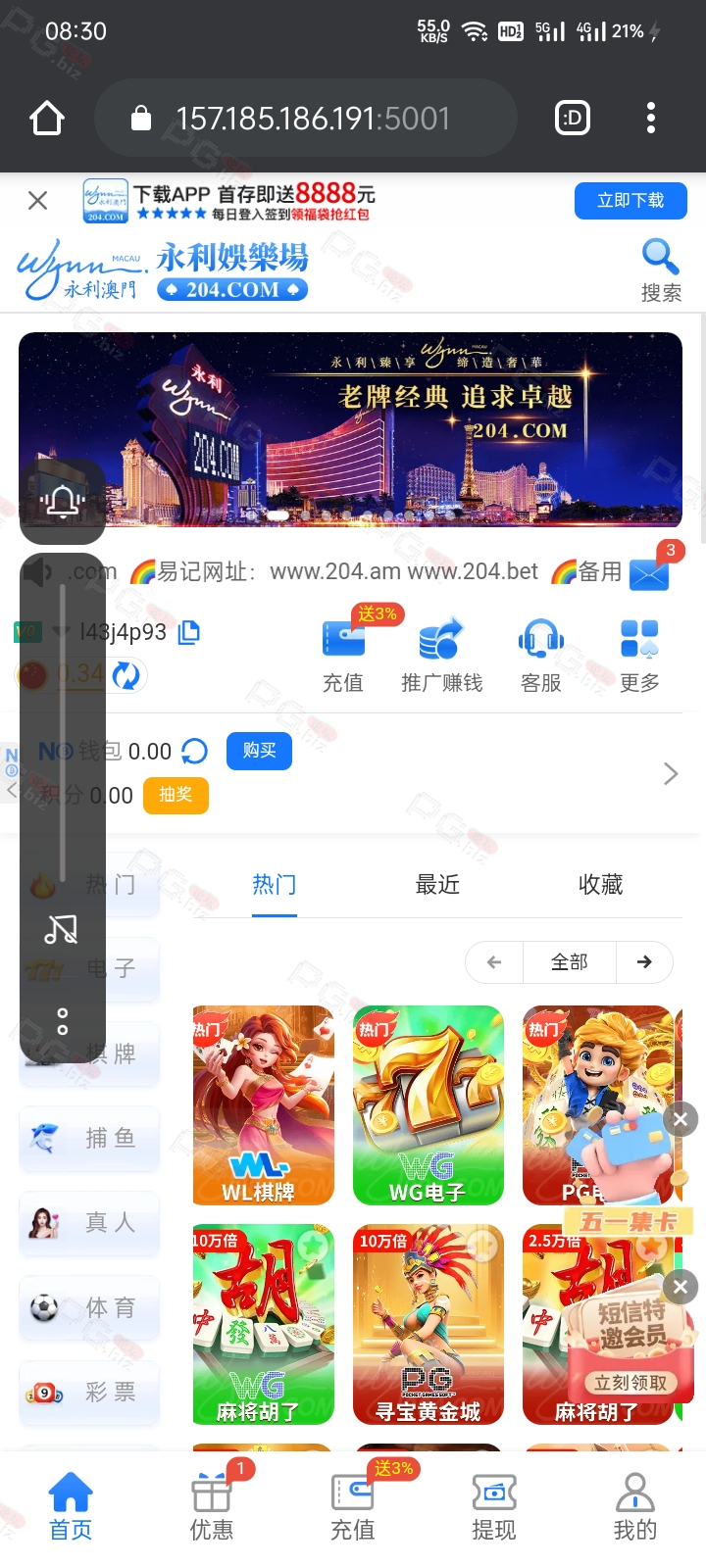Viewport: 706px width, 1568px height.
Task: Open 推广赚钱 promotion page
Action: pyautogui.click(x=441, y=655)
